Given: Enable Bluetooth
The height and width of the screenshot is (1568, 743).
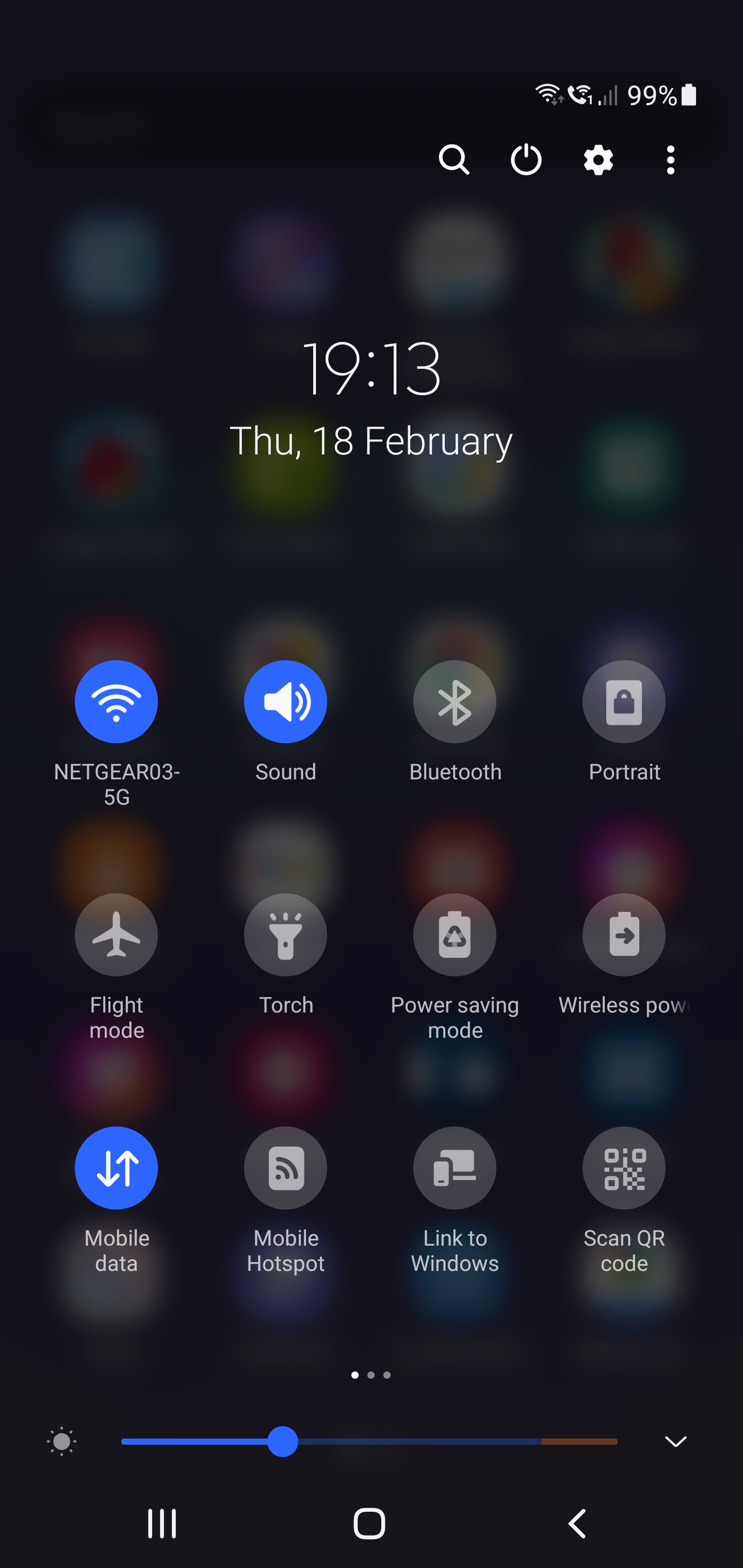Looking at the screenshot, I should point(455,702).
